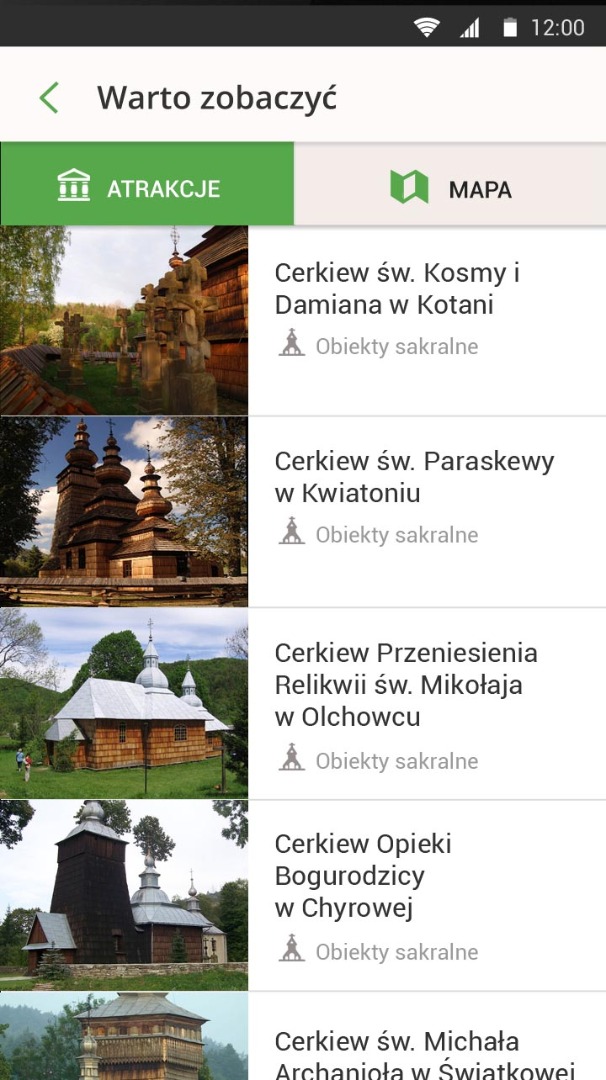
Task: Select the Atrakcje tab
Action: [x=147, y=186]
